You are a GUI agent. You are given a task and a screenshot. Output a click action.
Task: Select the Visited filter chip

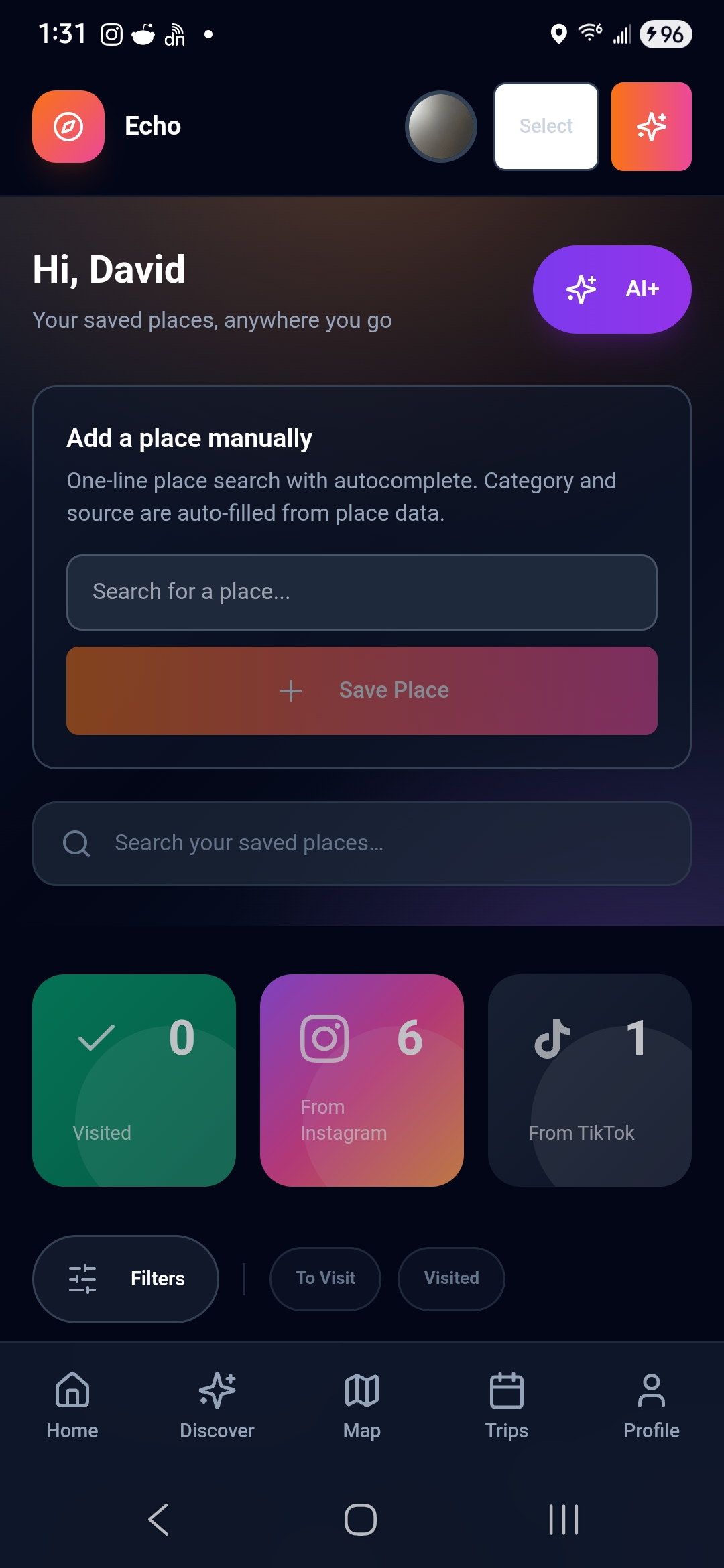point(451,1279)
